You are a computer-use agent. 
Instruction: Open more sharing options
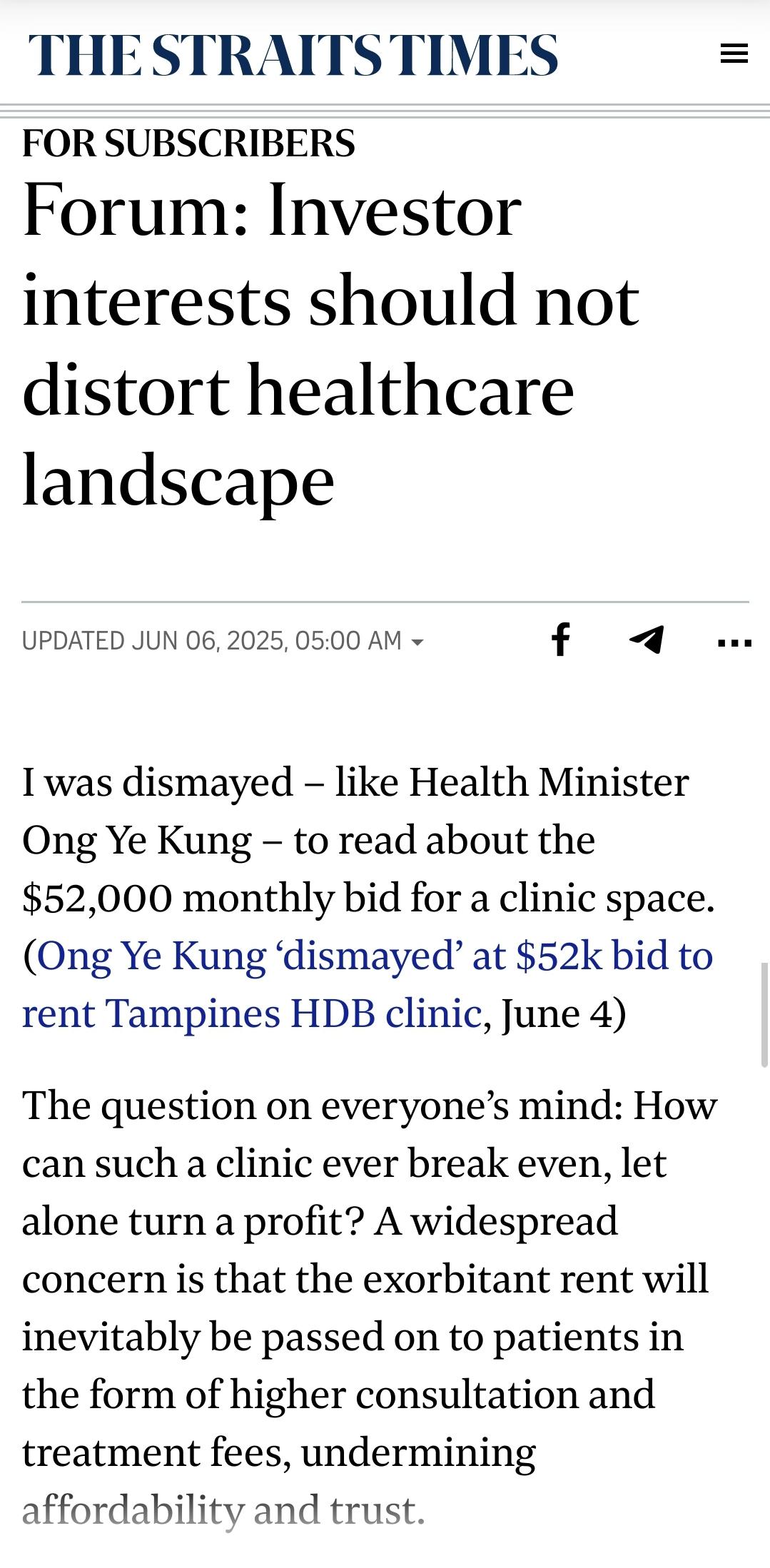[x=734, y=643]
